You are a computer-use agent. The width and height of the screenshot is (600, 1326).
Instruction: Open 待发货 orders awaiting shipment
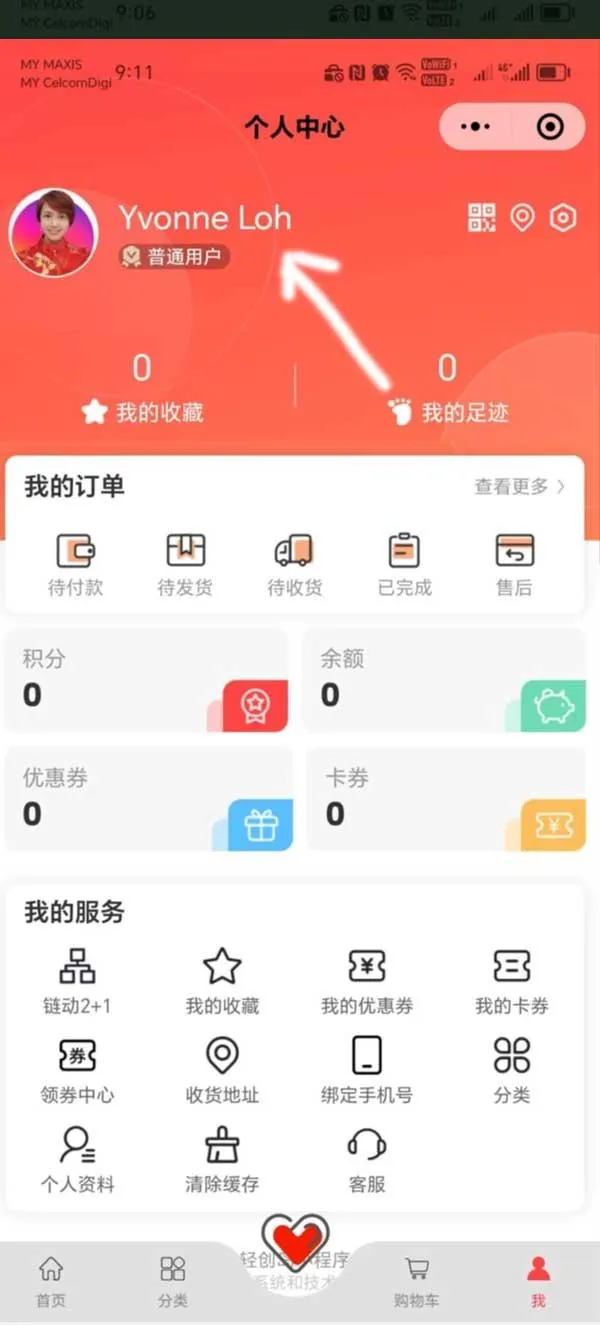(x=185, y=564)
